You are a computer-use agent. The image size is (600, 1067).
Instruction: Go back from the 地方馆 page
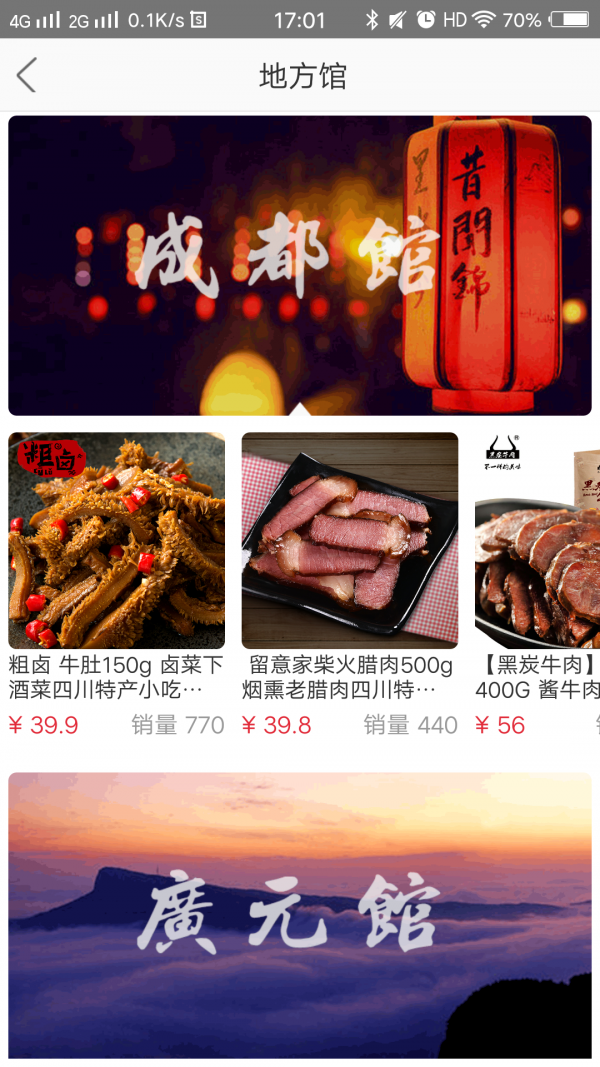point(27,75)
